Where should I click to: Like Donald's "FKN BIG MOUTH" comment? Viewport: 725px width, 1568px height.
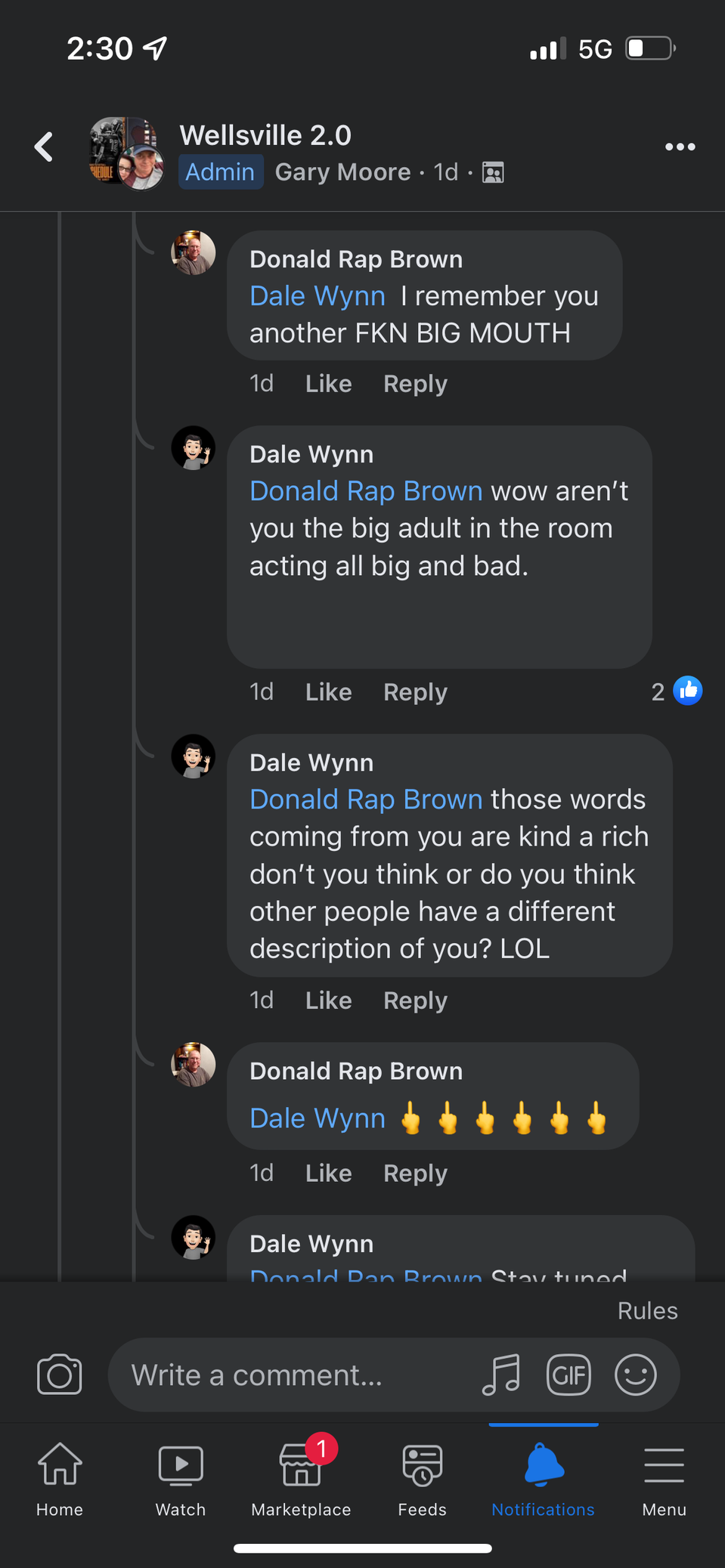[328, 384]
